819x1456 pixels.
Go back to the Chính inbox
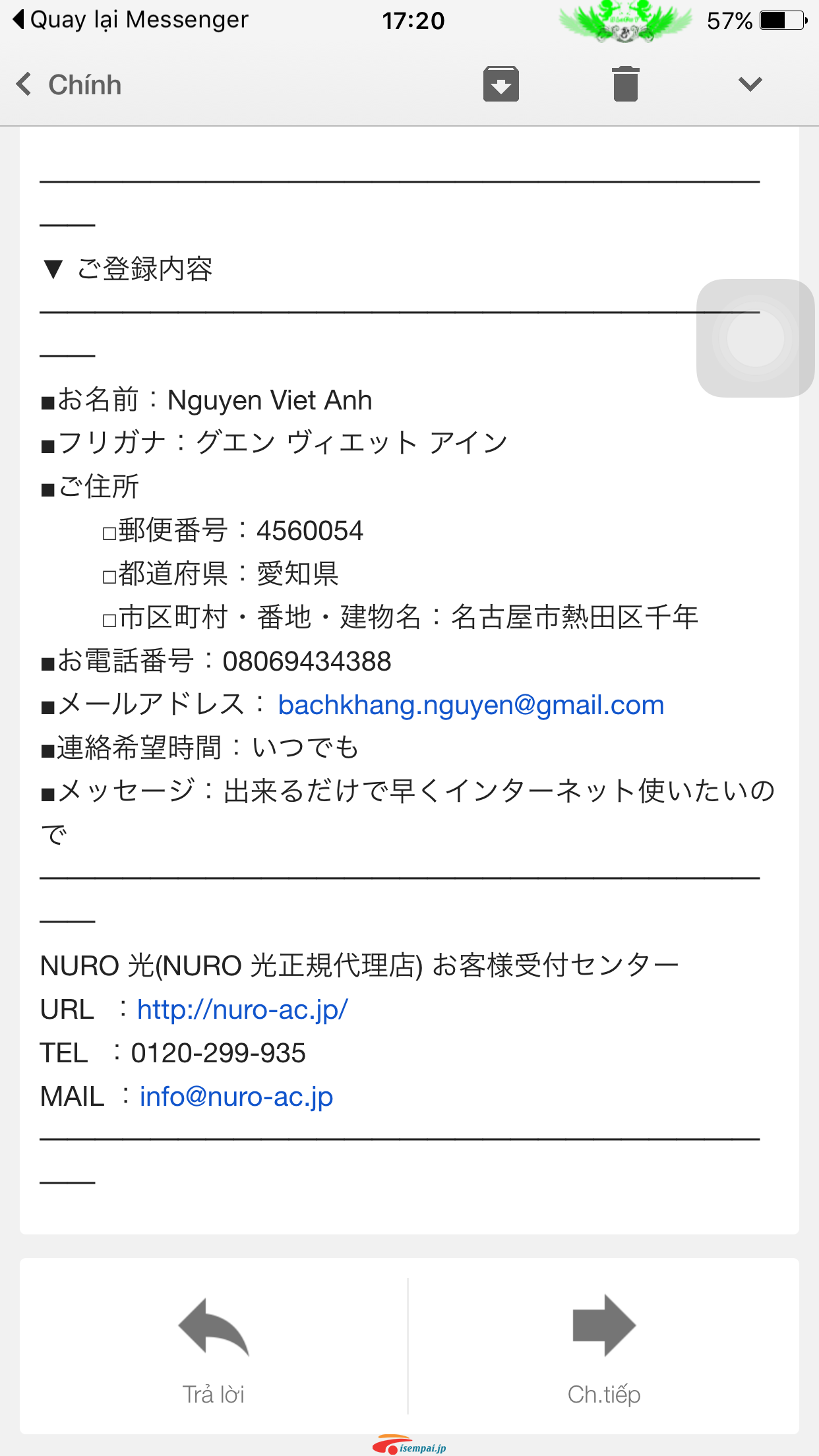69,85
